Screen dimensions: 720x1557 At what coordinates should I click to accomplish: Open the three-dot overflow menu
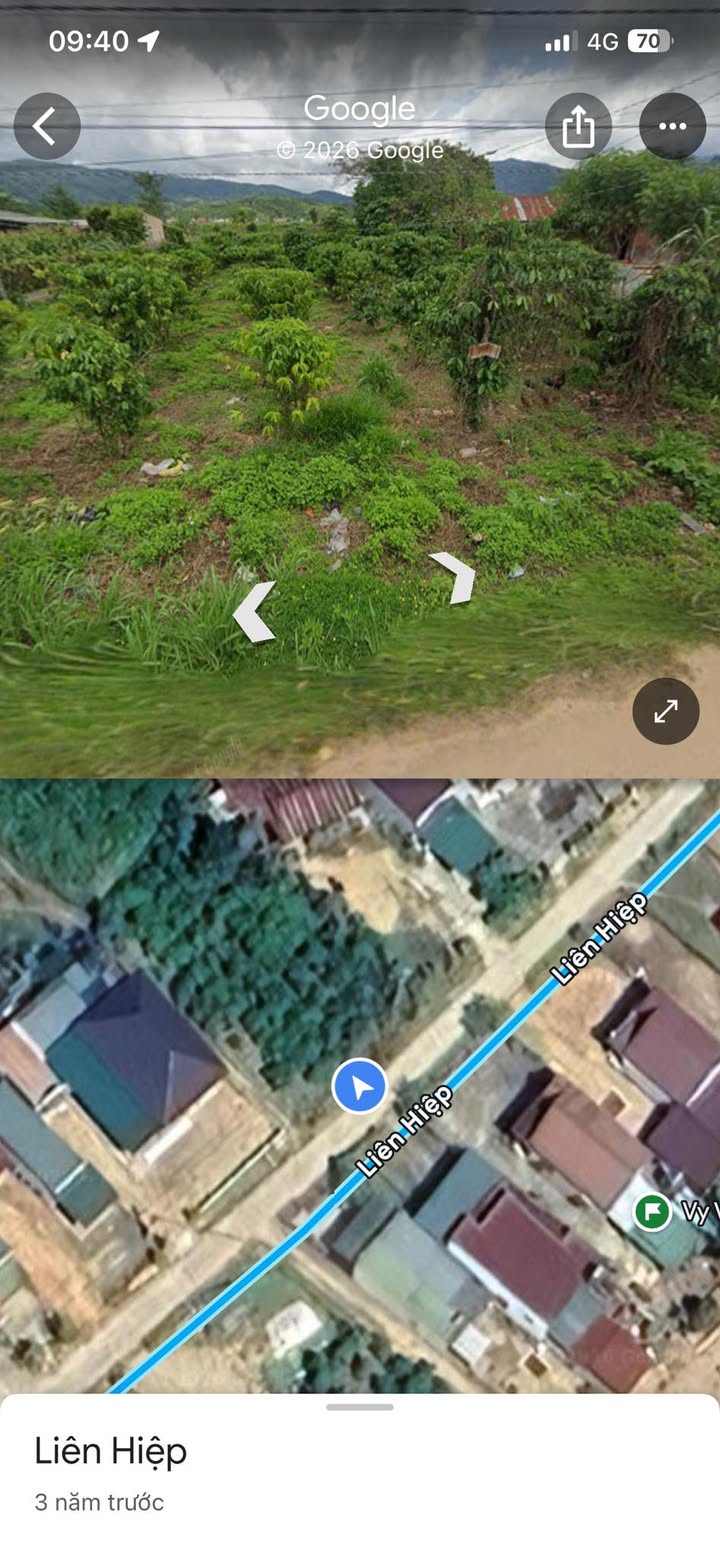(x=673, y=126)
